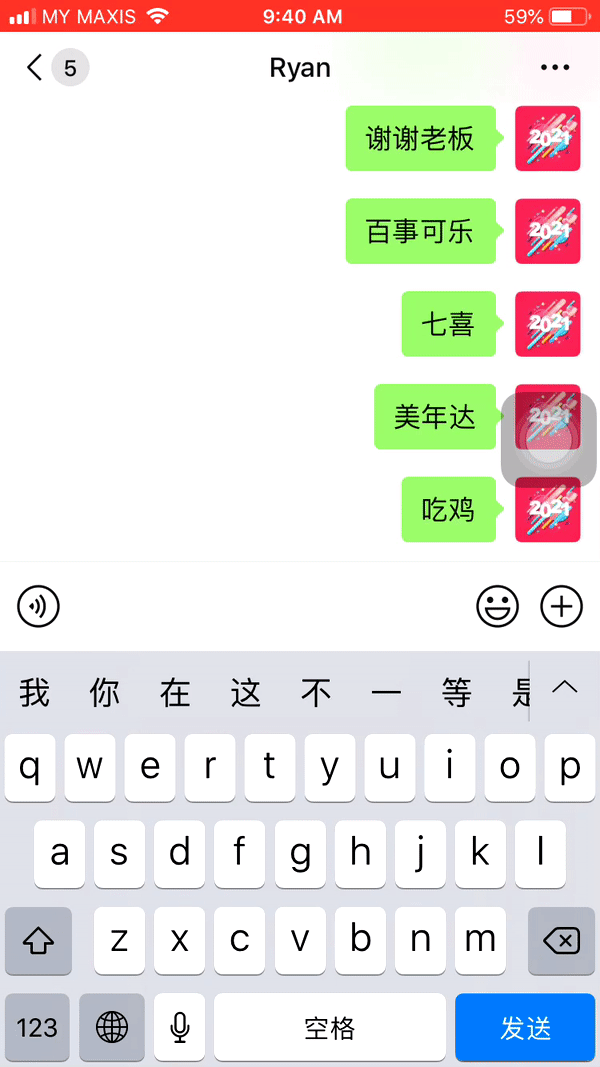Select the suggested character 你
This screenshot has width=600, height=1067.
tap(105, 692)
